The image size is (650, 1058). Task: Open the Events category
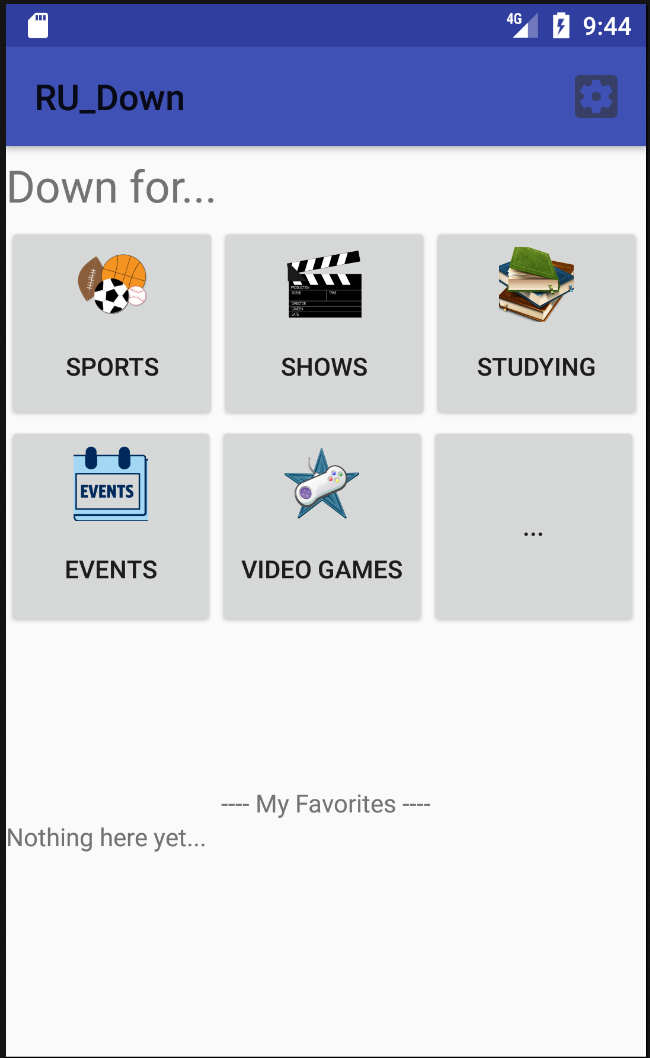[x=111, y=526]
